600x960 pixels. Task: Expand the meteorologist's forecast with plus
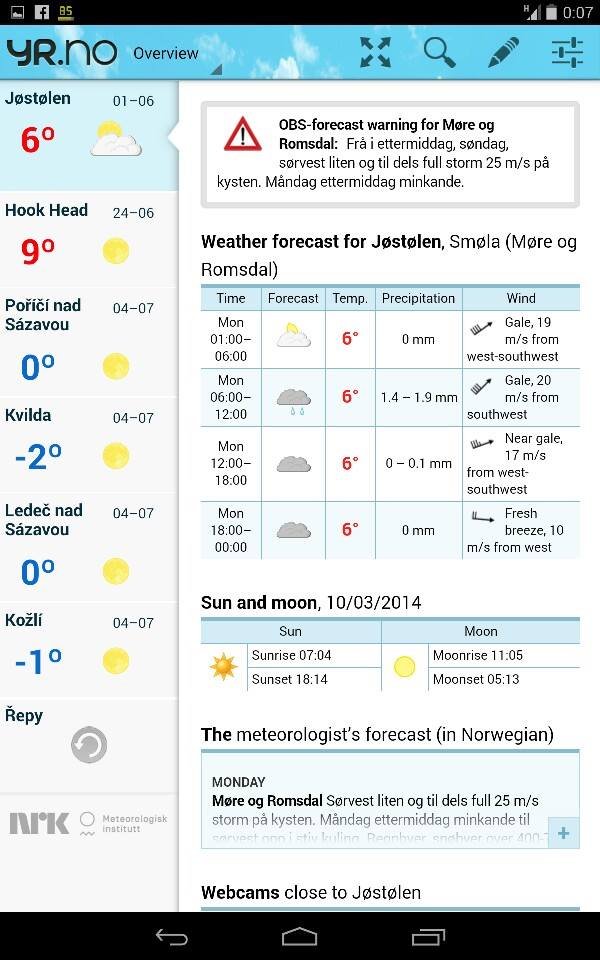(x=563, y=832)
